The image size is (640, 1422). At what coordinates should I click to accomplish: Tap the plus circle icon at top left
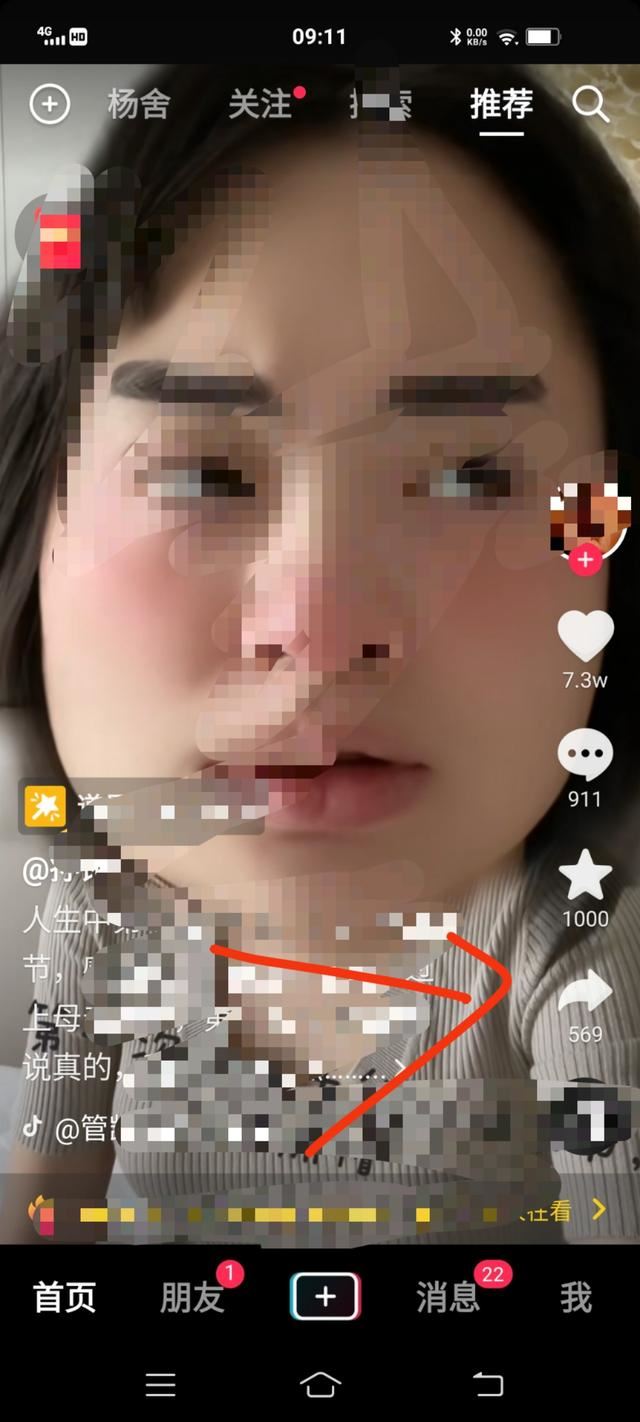click(50, 104)
